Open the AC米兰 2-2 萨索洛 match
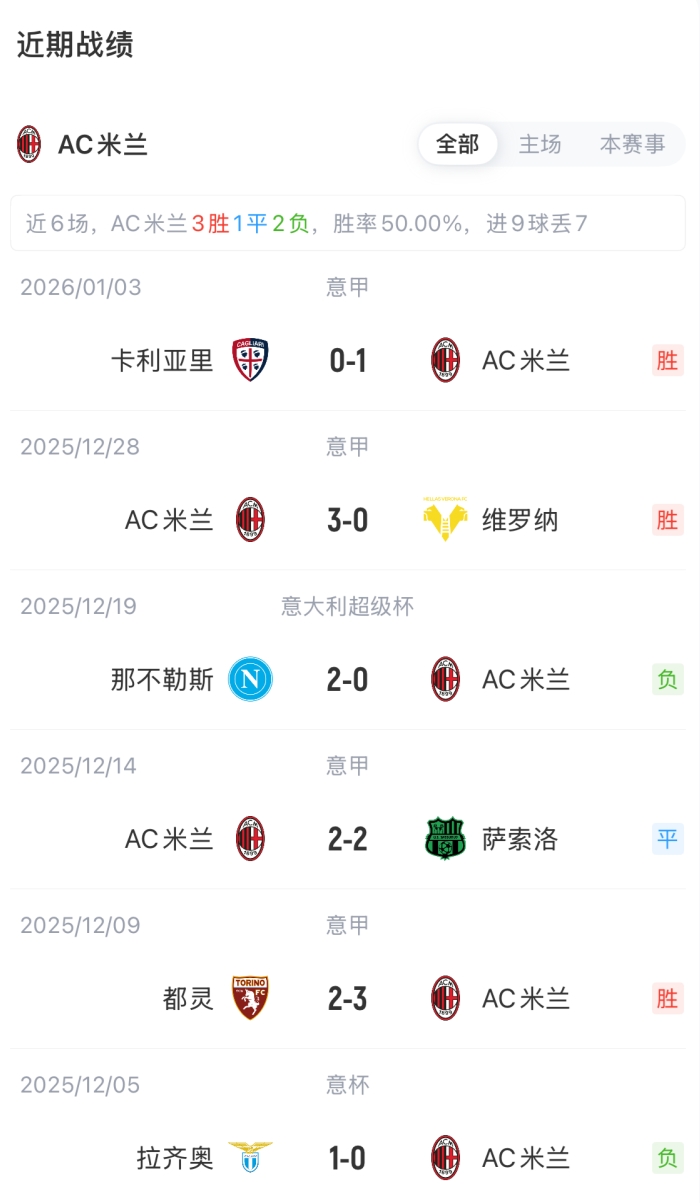The height and width of the screenshot is (1203, 700). (x=348, y=839)
